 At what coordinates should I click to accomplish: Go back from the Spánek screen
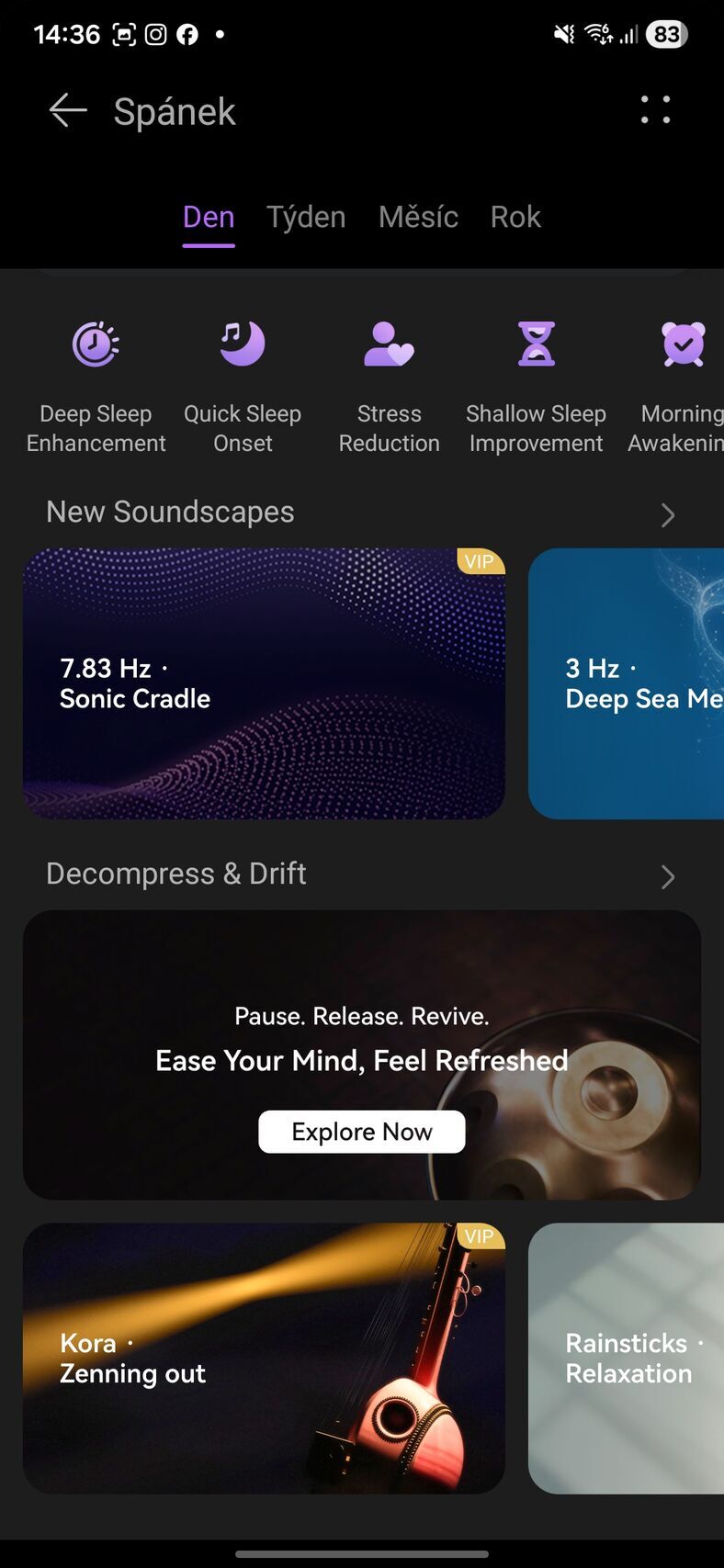[67, 110]
